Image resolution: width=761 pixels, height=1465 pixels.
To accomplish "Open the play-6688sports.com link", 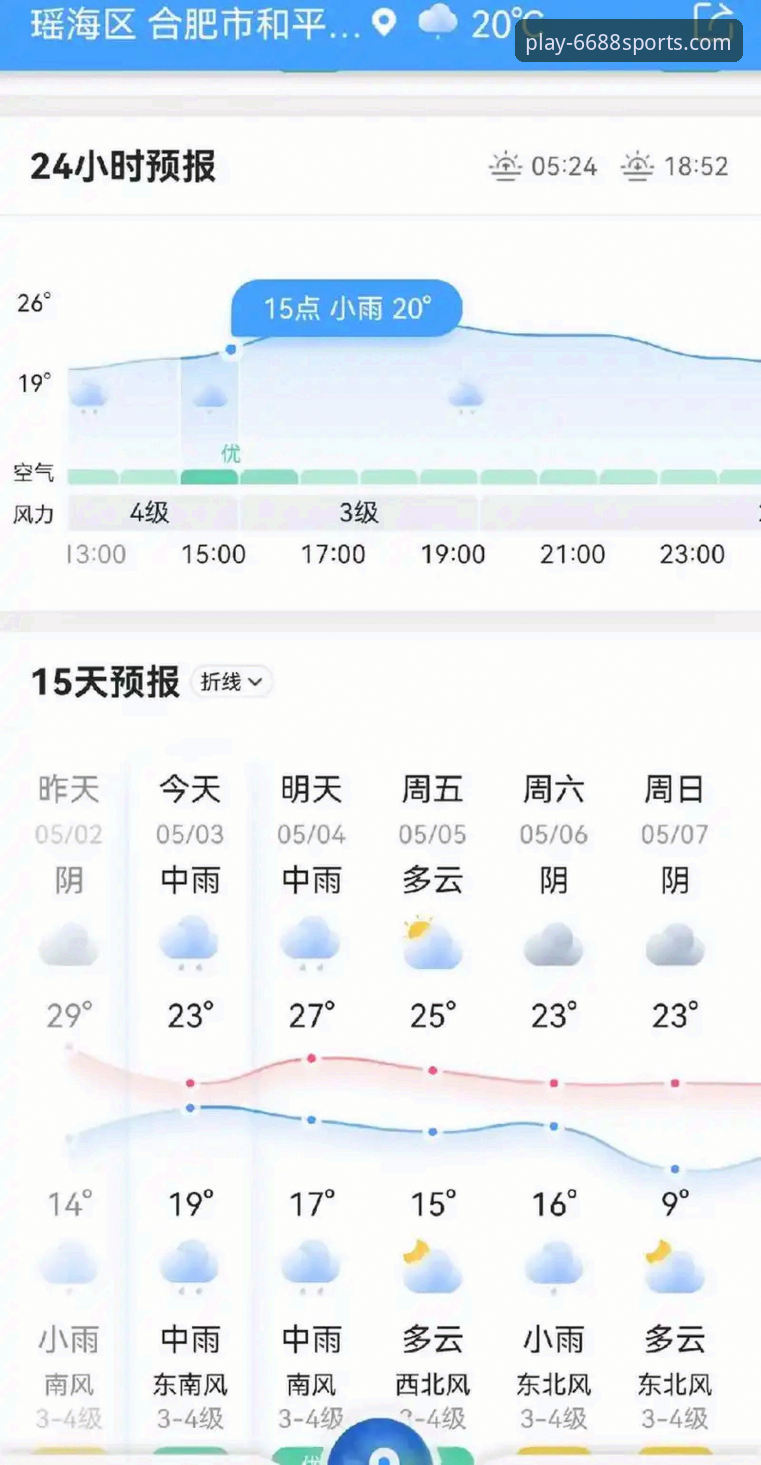I will tap(627, 43).
